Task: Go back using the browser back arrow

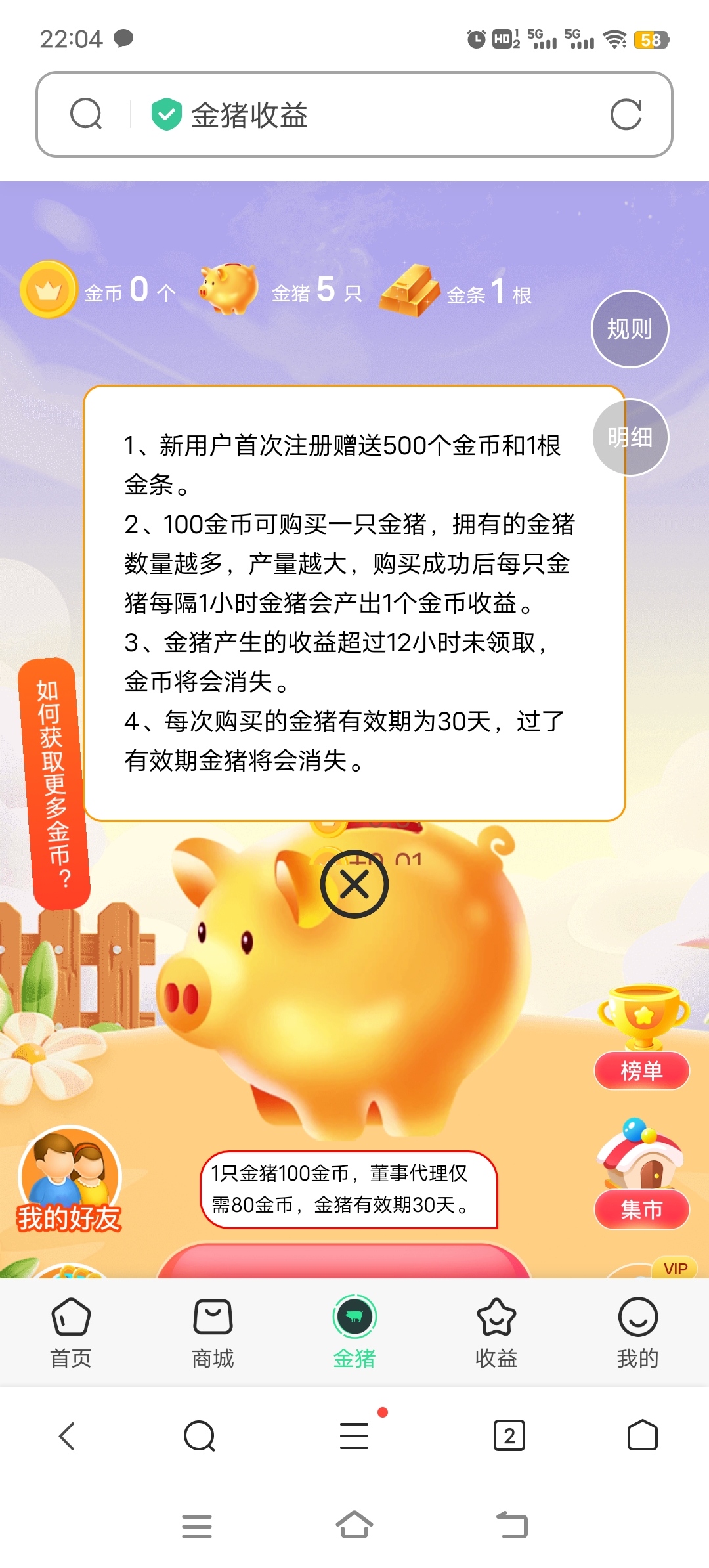Action: click(68, 1436)
